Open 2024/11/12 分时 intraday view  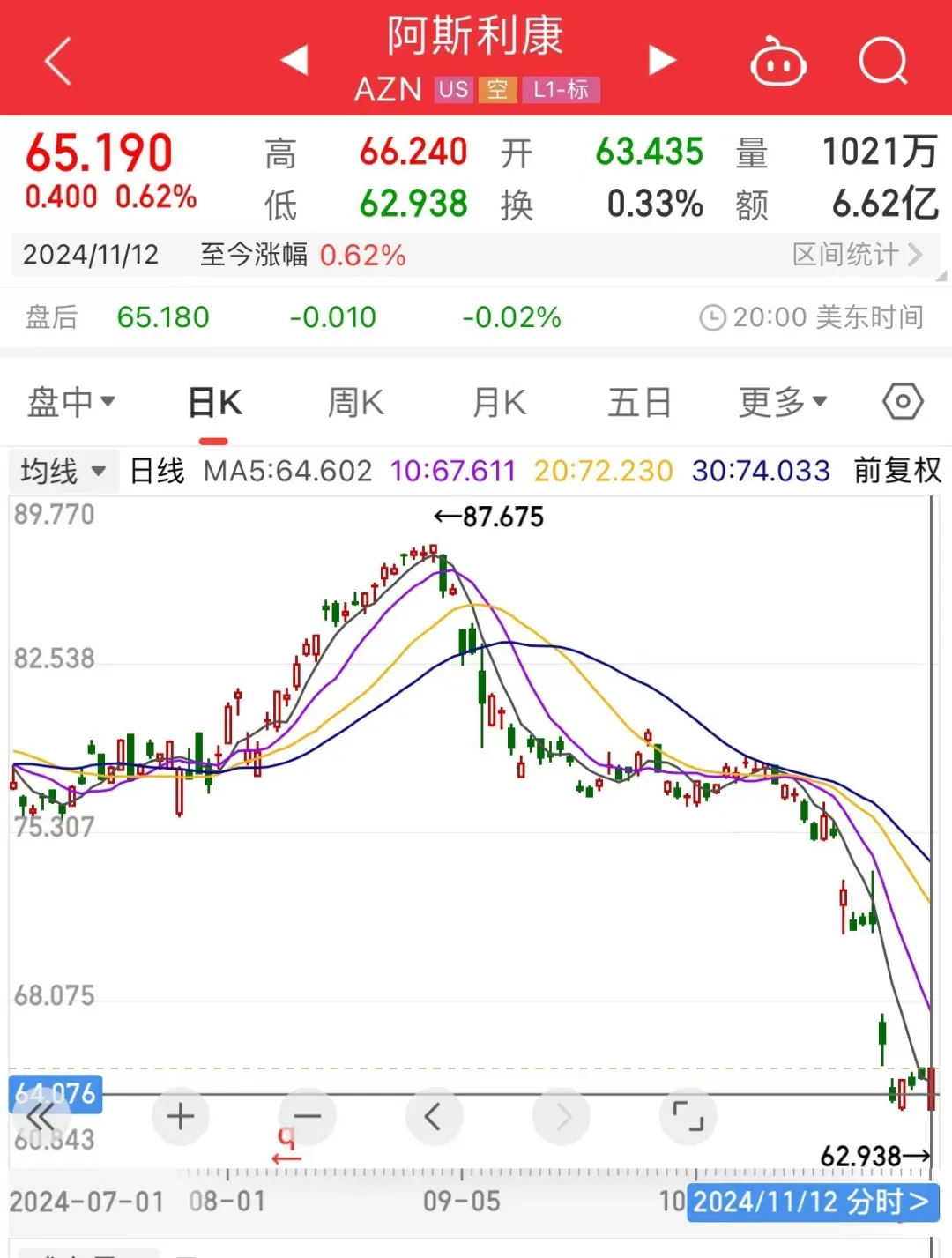[811, 1202]
